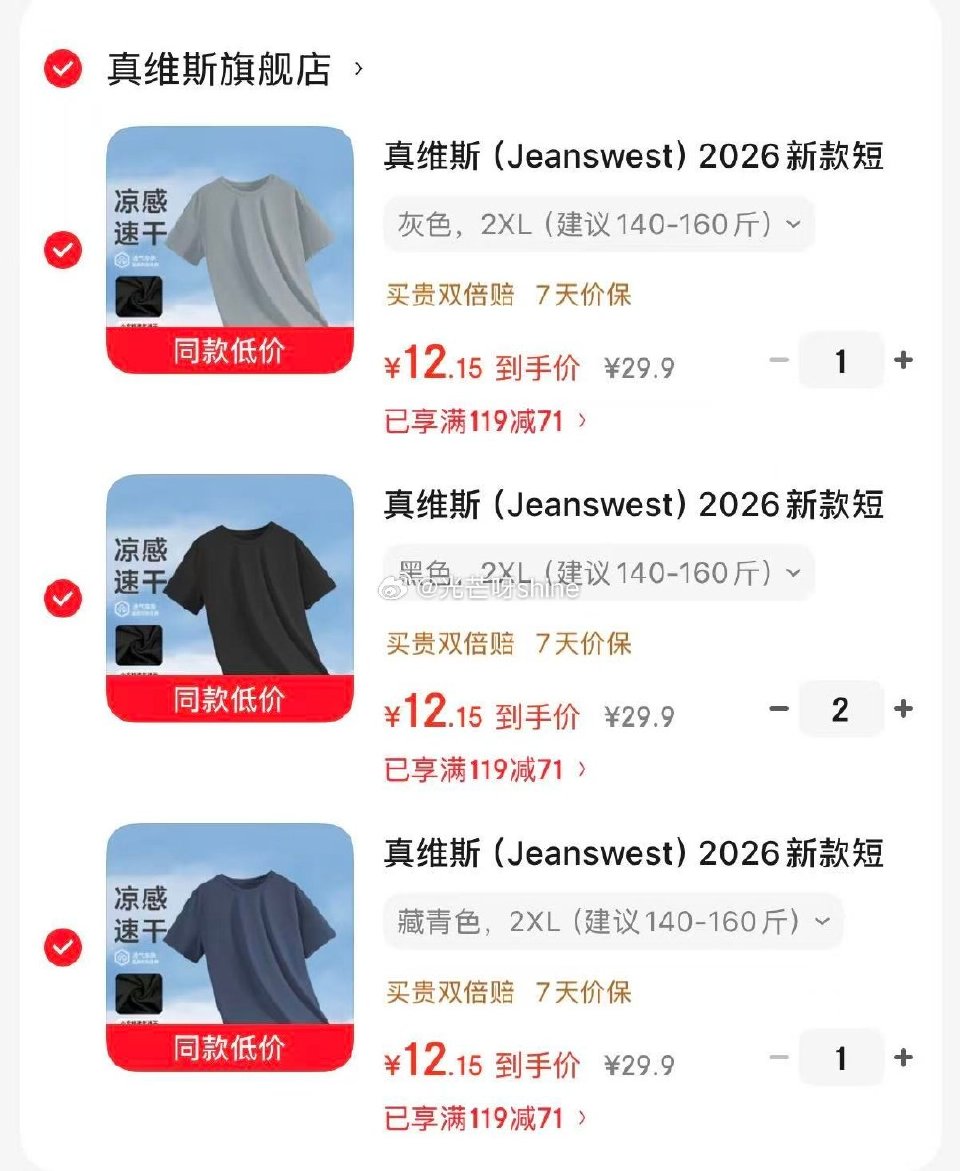Uncheck the navy T-shirt item checkbox
Viewport: 960px width, 1171px height.
coord(61,947)
